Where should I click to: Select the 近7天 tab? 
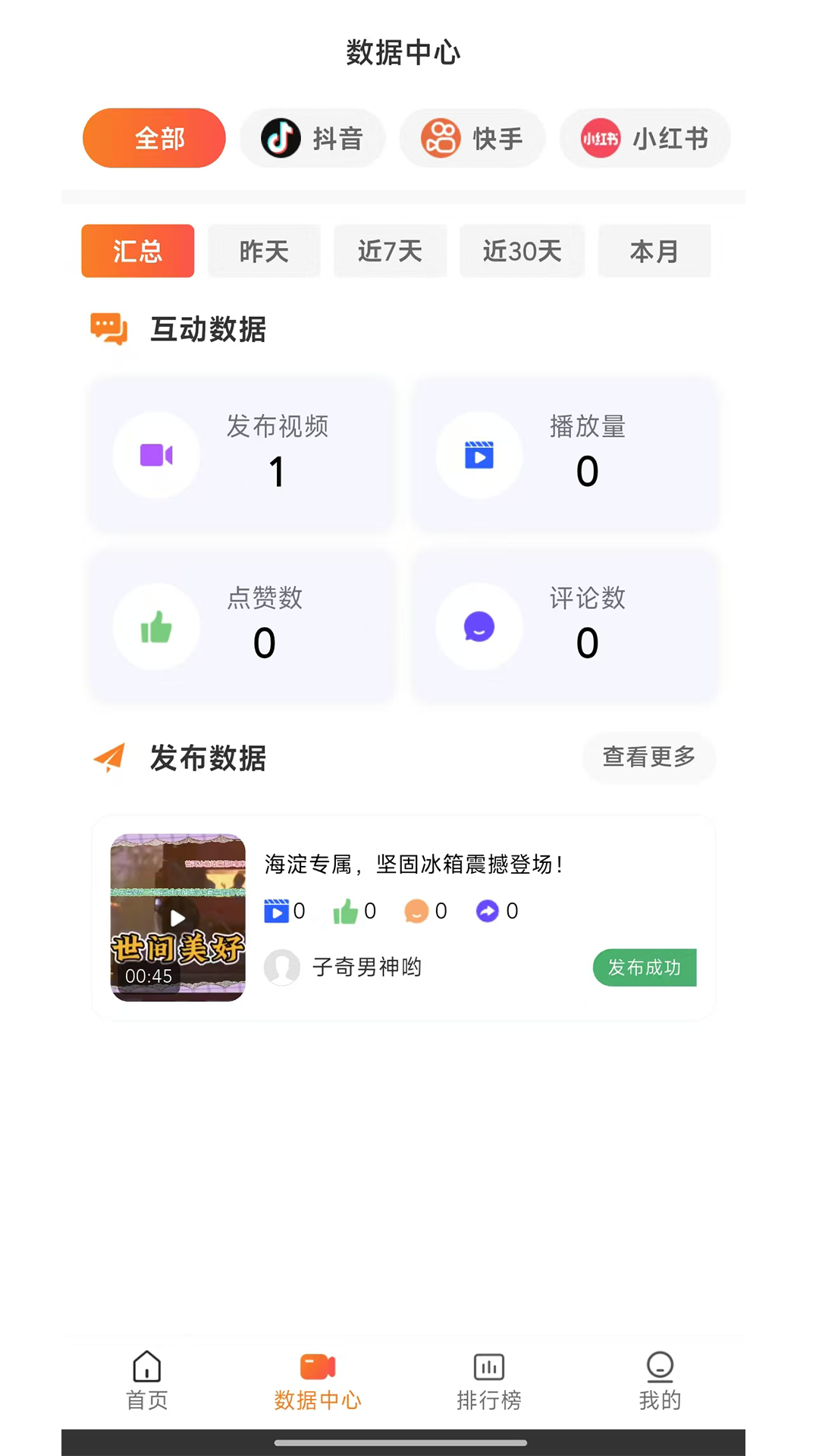391,251
